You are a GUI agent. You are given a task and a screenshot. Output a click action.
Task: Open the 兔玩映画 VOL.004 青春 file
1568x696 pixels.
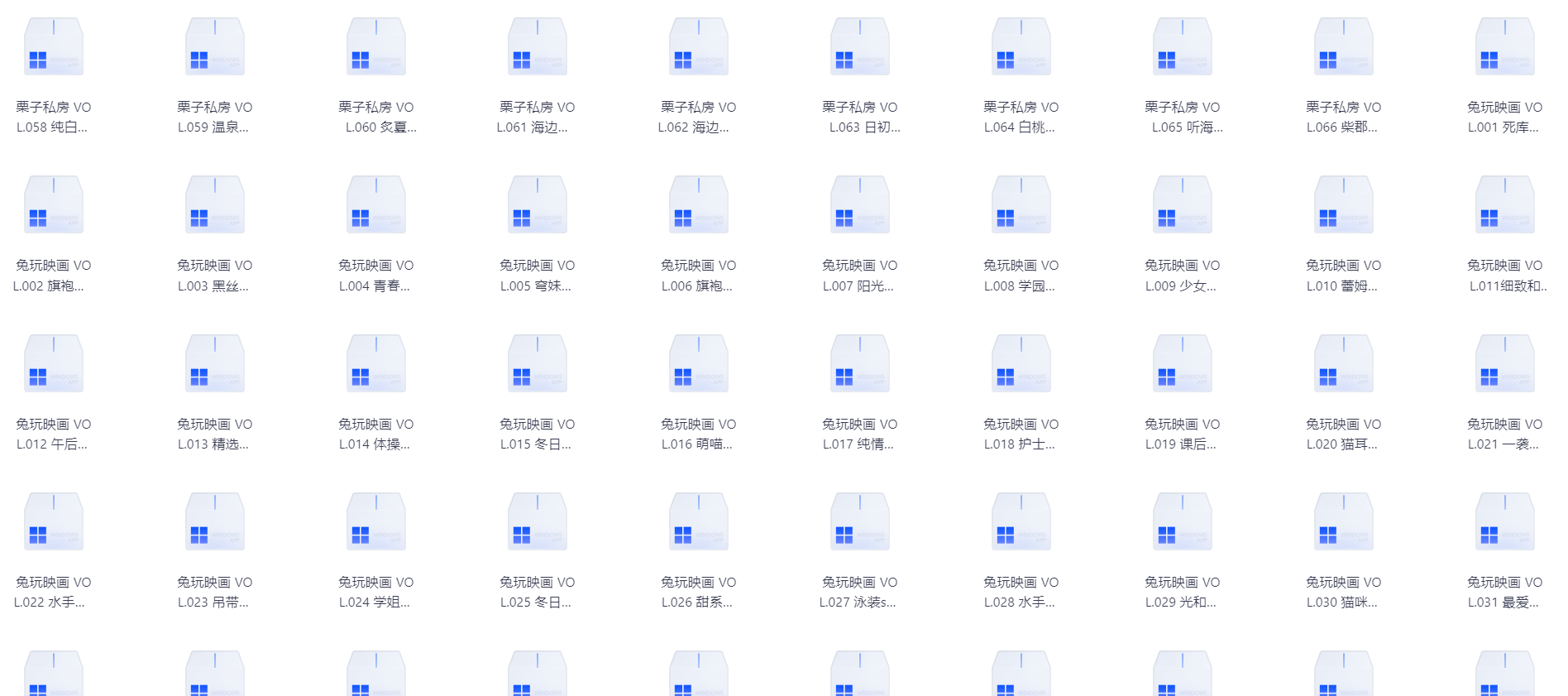coord(376,206)
